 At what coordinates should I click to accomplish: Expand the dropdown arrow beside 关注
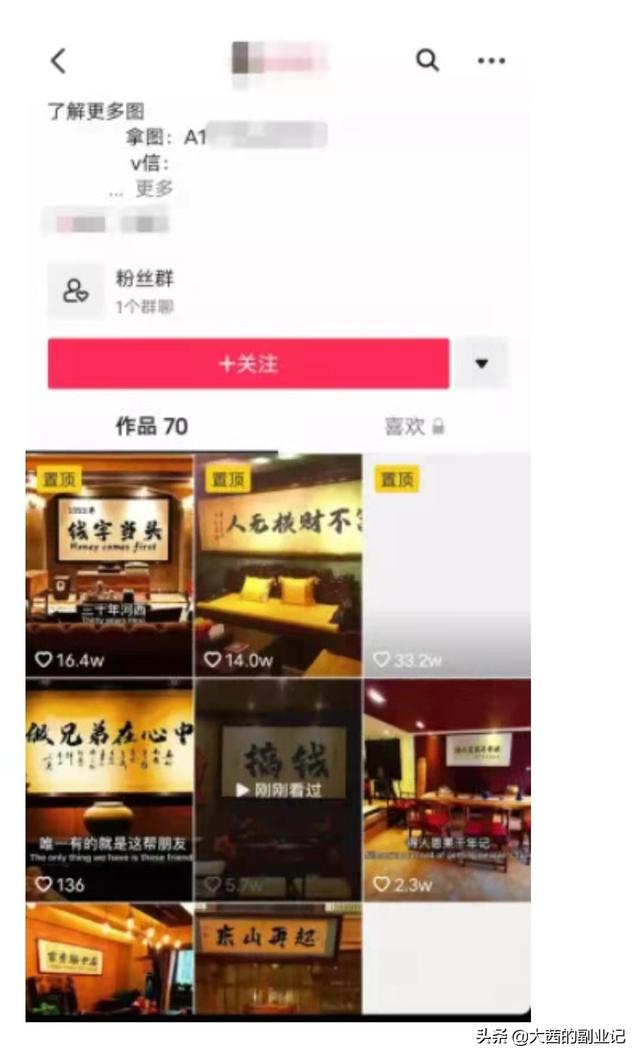click(482, 363)
